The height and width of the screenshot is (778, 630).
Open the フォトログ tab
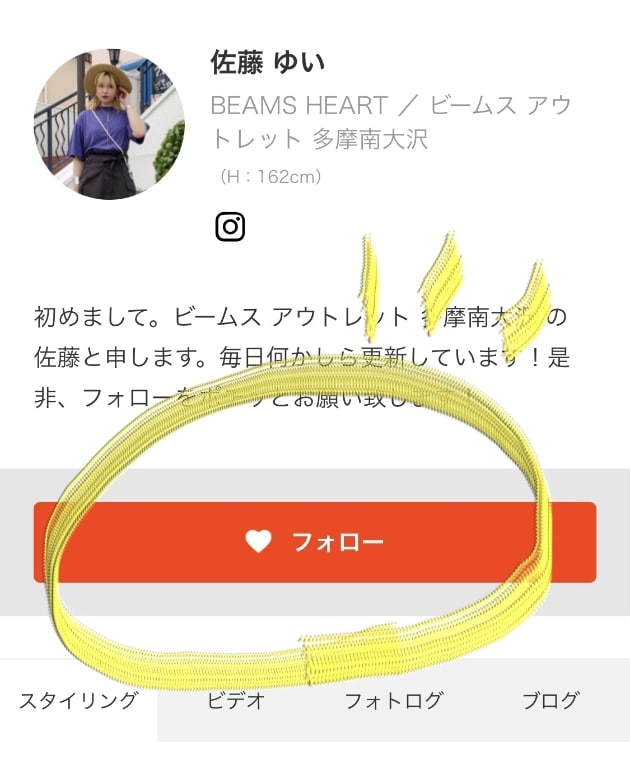(393, 700)
